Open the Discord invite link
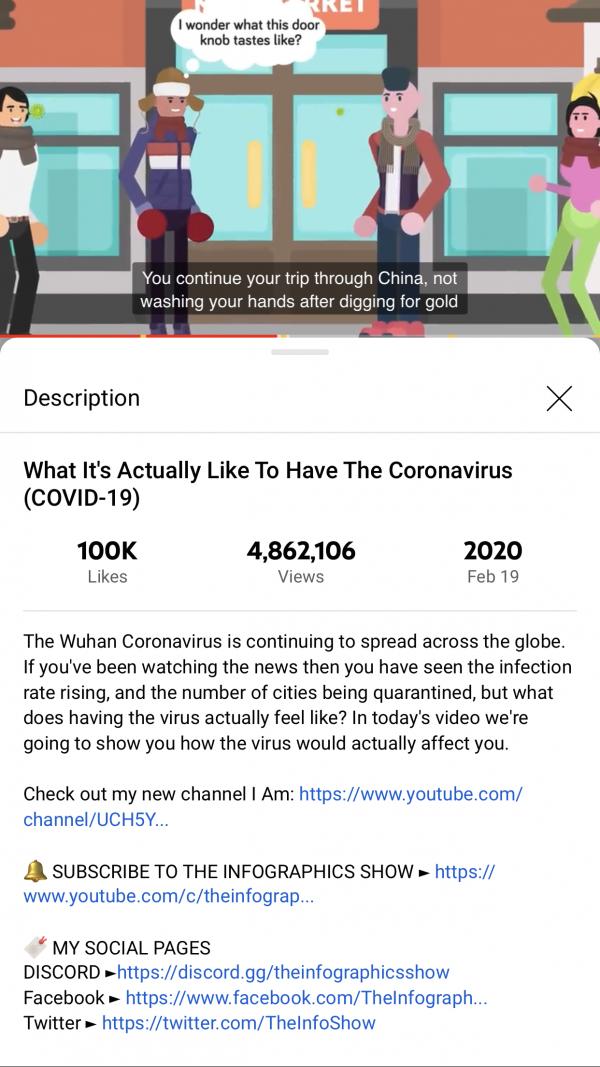This screenshot has width=600, height=1067. 283,972
